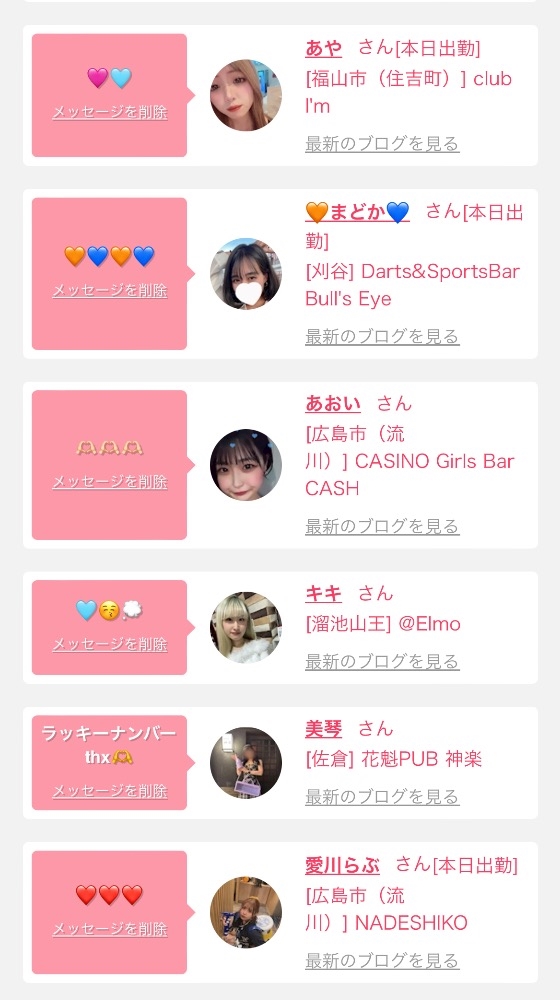Delete the message sent to あや
Screen dimensions: 560x1000
point(110,113)
